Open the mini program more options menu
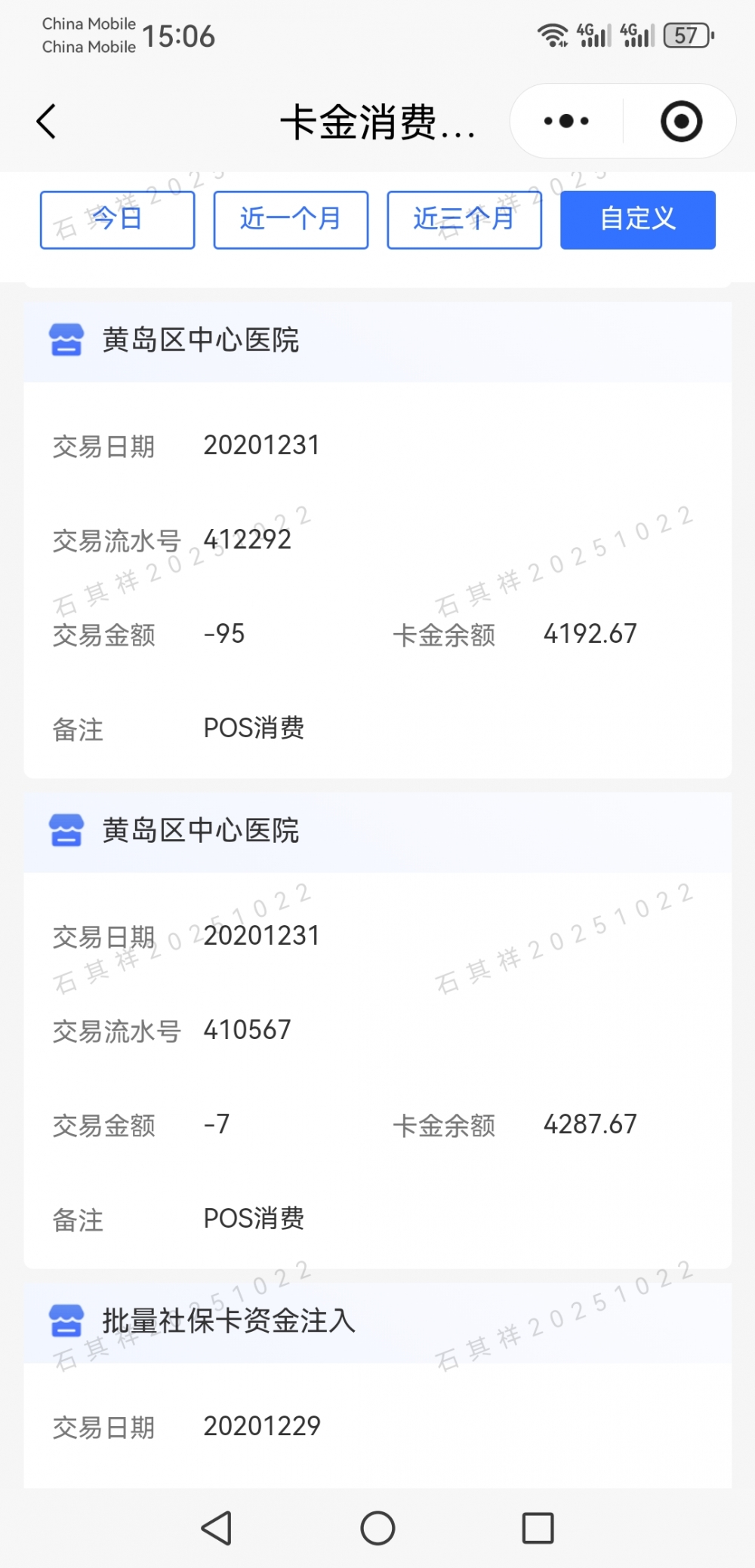Image resolution: width=755 pixels, height=1568 pixels. pos(566,121)
